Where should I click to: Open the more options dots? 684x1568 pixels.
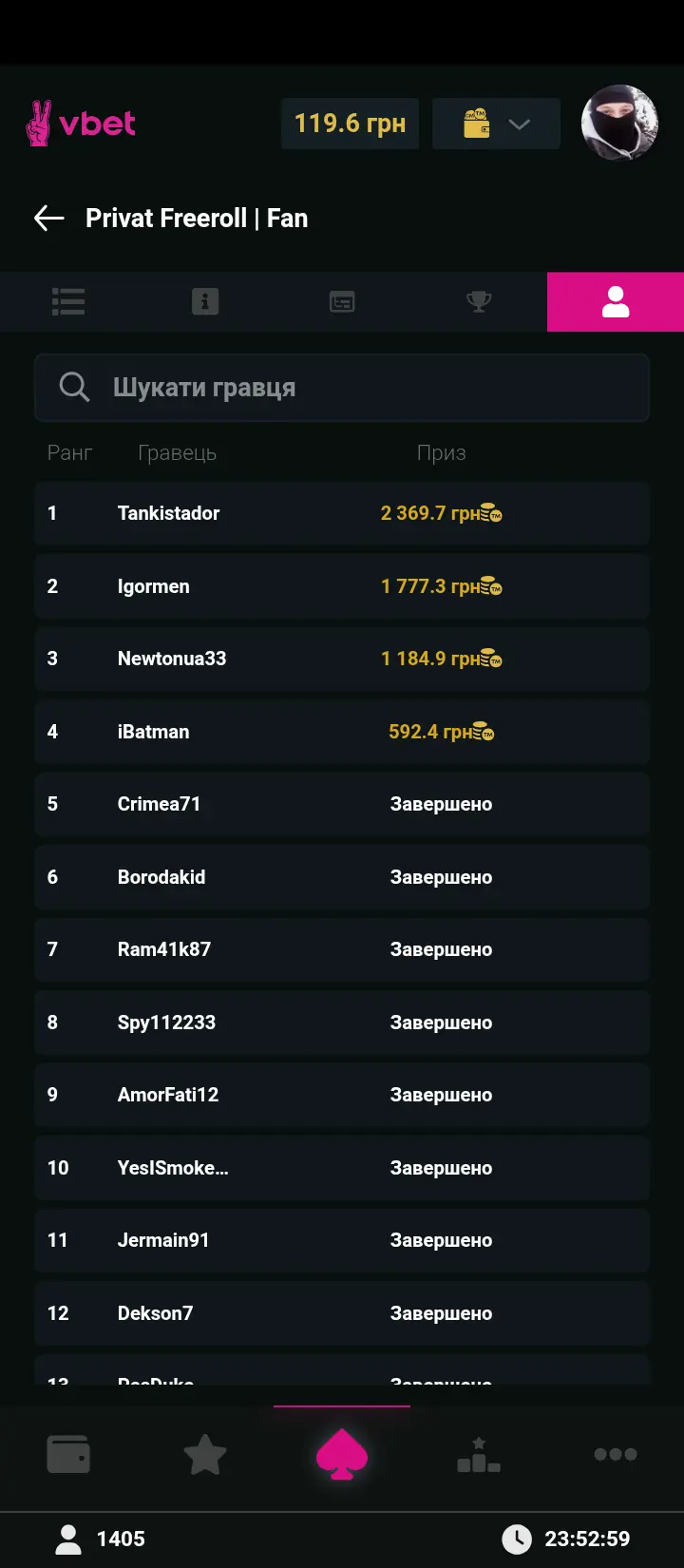pos(616,1454)
